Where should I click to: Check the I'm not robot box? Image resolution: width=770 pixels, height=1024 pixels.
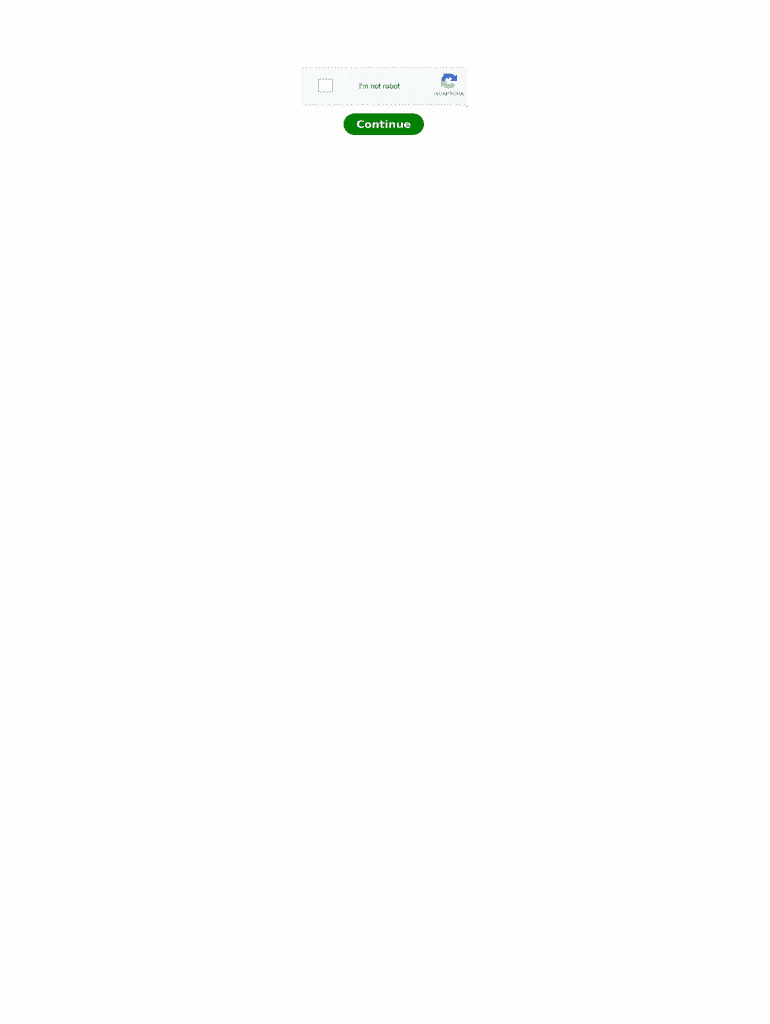tap(325, 86)
